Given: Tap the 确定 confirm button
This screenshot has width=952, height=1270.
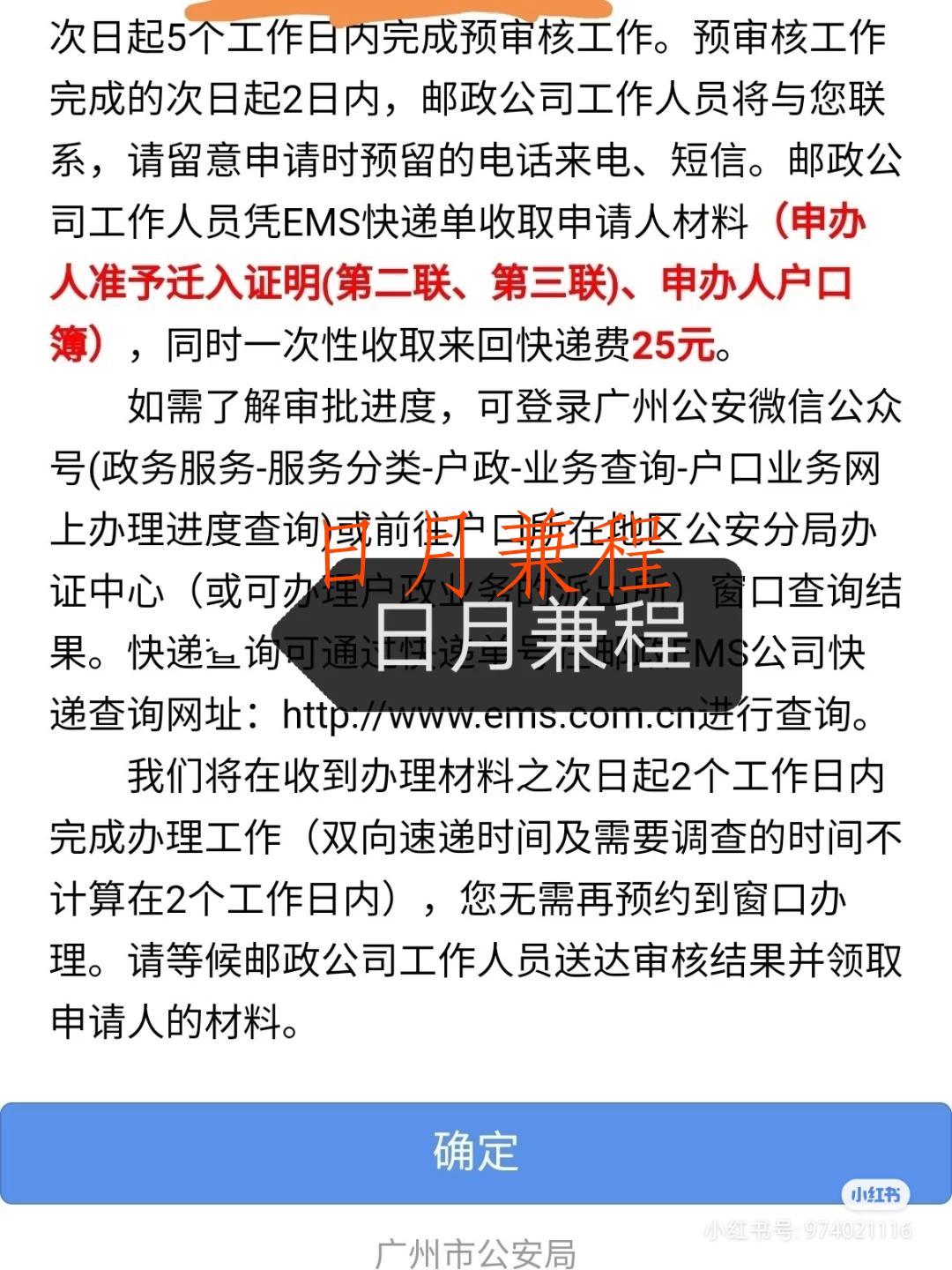Looking at the screenshot, I should coord(476,1152).
